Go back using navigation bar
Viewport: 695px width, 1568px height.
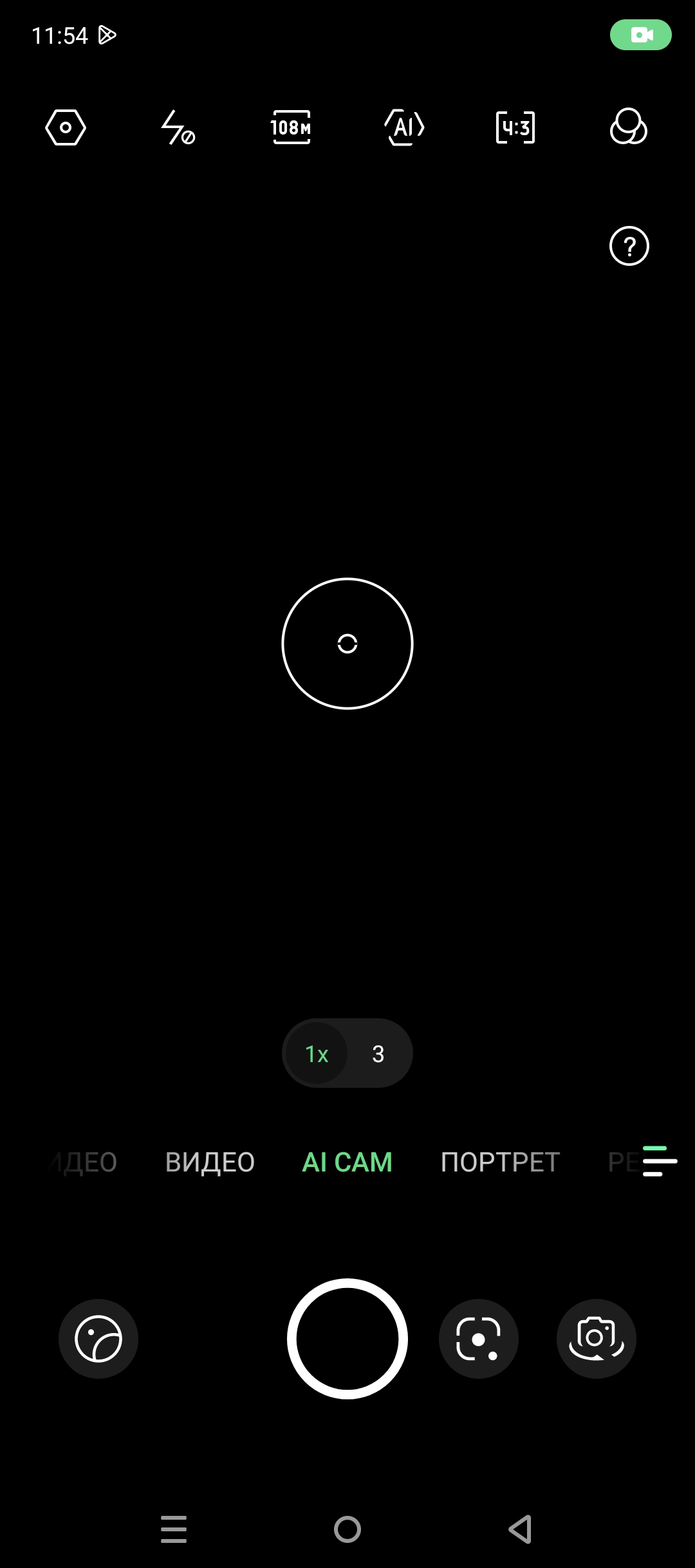[x=520, y=1529]
